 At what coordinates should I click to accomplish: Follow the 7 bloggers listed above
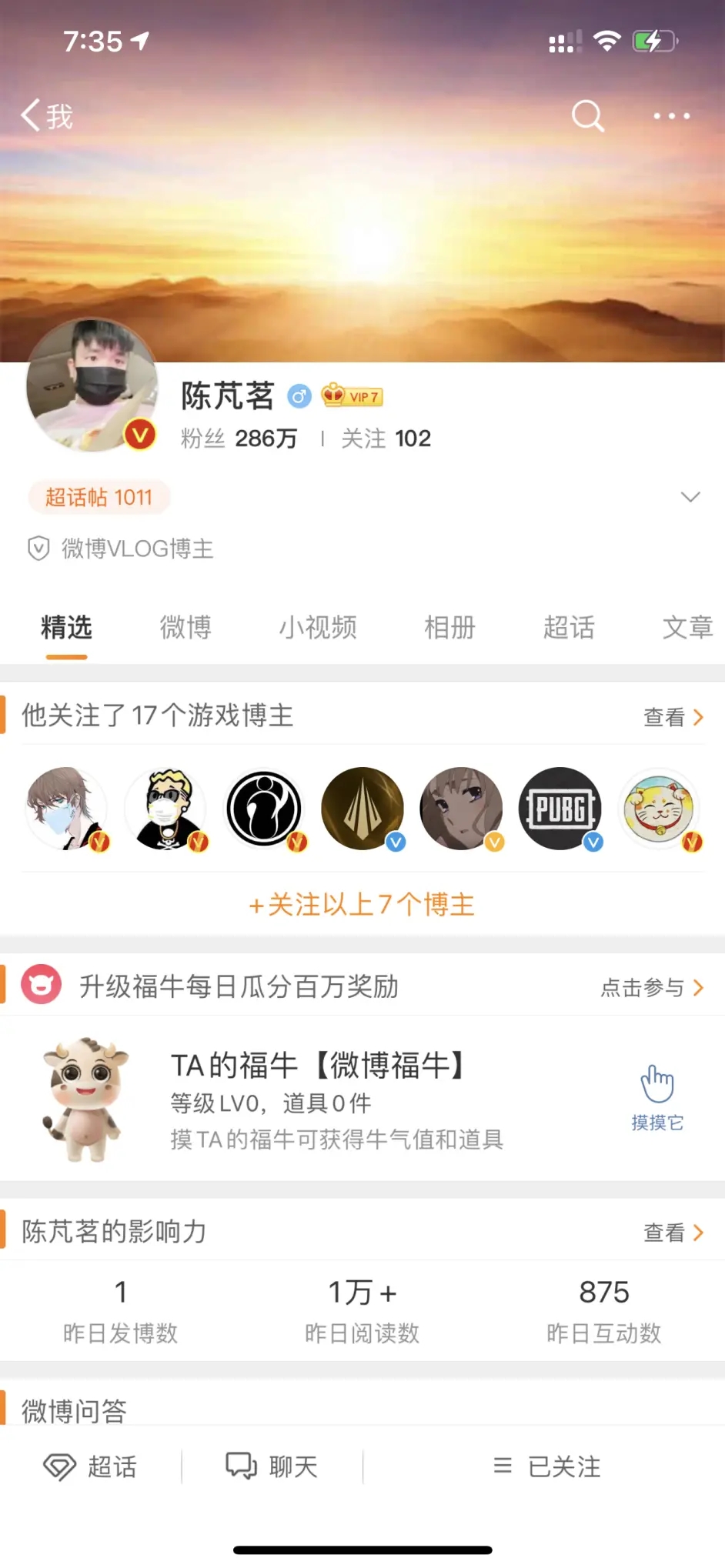(362, 904)
